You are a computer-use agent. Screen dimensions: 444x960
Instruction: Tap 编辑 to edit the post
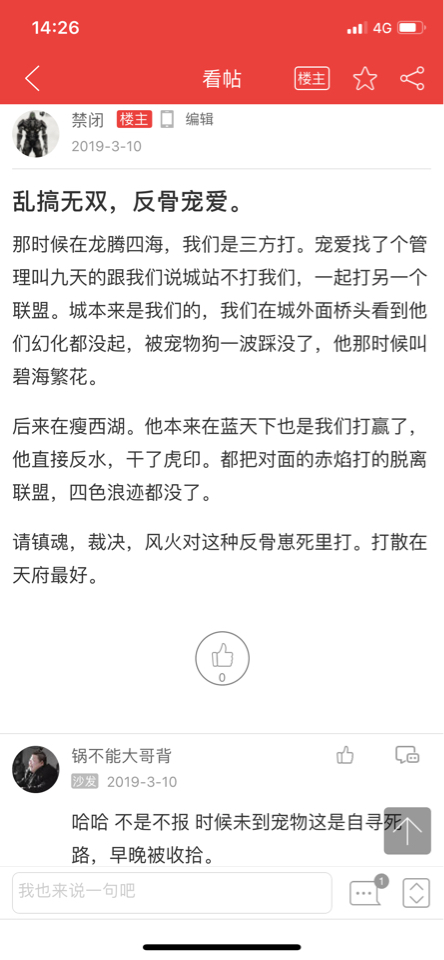click(x=200, y=119)
